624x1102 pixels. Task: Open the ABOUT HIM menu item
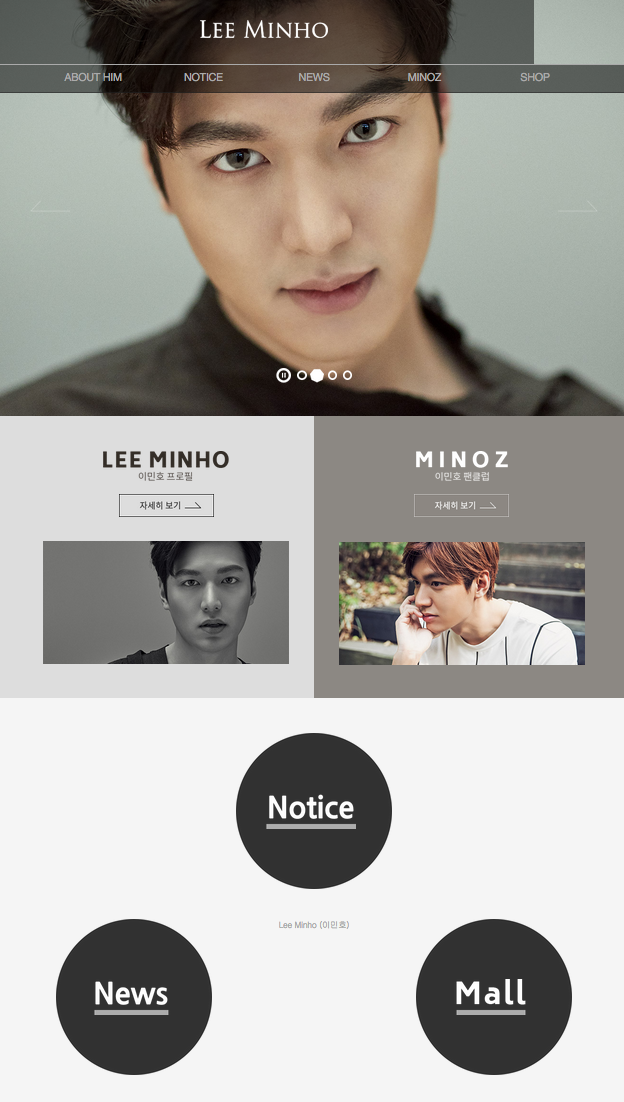click(x=93, y=77)
